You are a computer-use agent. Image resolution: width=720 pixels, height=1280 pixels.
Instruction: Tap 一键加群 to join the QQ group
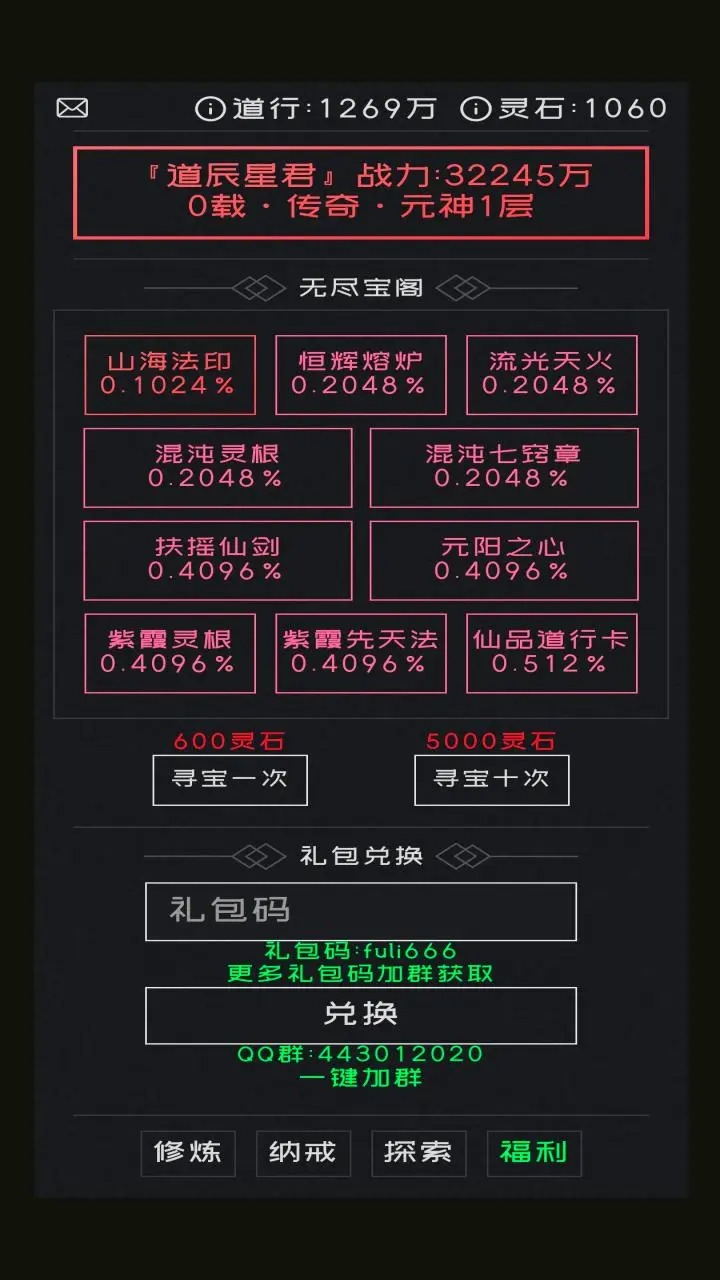tap(360, 1078)
